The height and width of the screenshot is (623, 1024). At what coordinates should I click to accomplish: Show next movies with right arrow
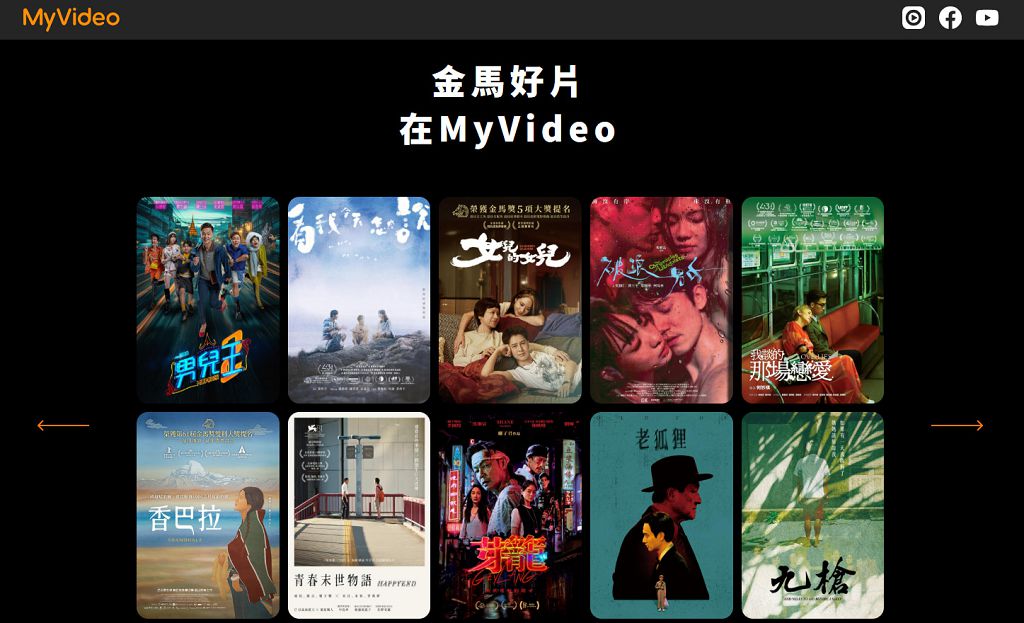click(957, 425)
